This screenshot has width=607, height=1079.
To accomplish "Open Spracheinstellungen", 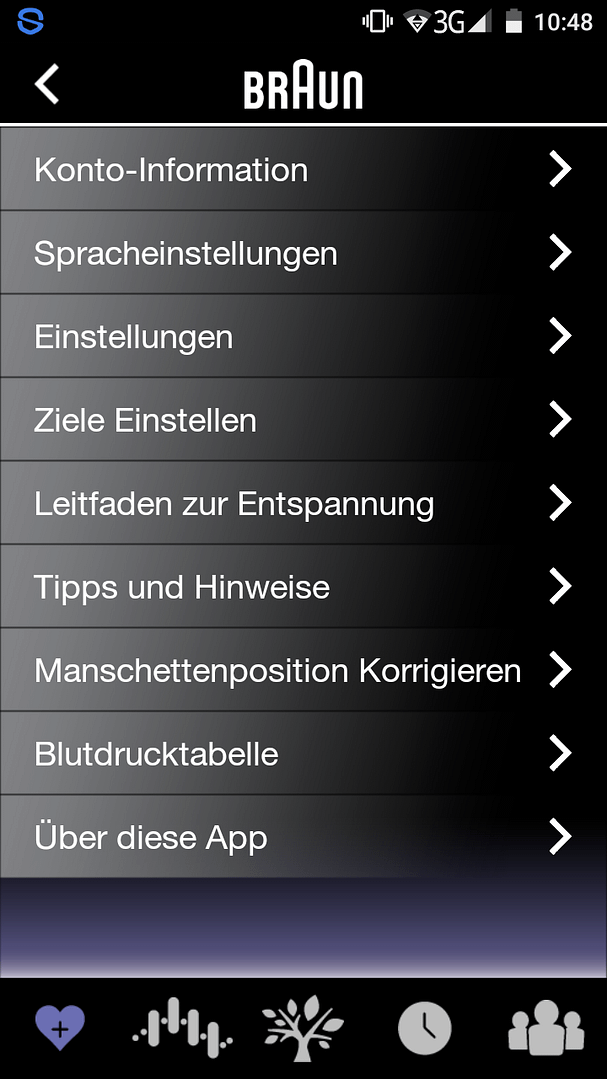I will [x=304, y=253].
